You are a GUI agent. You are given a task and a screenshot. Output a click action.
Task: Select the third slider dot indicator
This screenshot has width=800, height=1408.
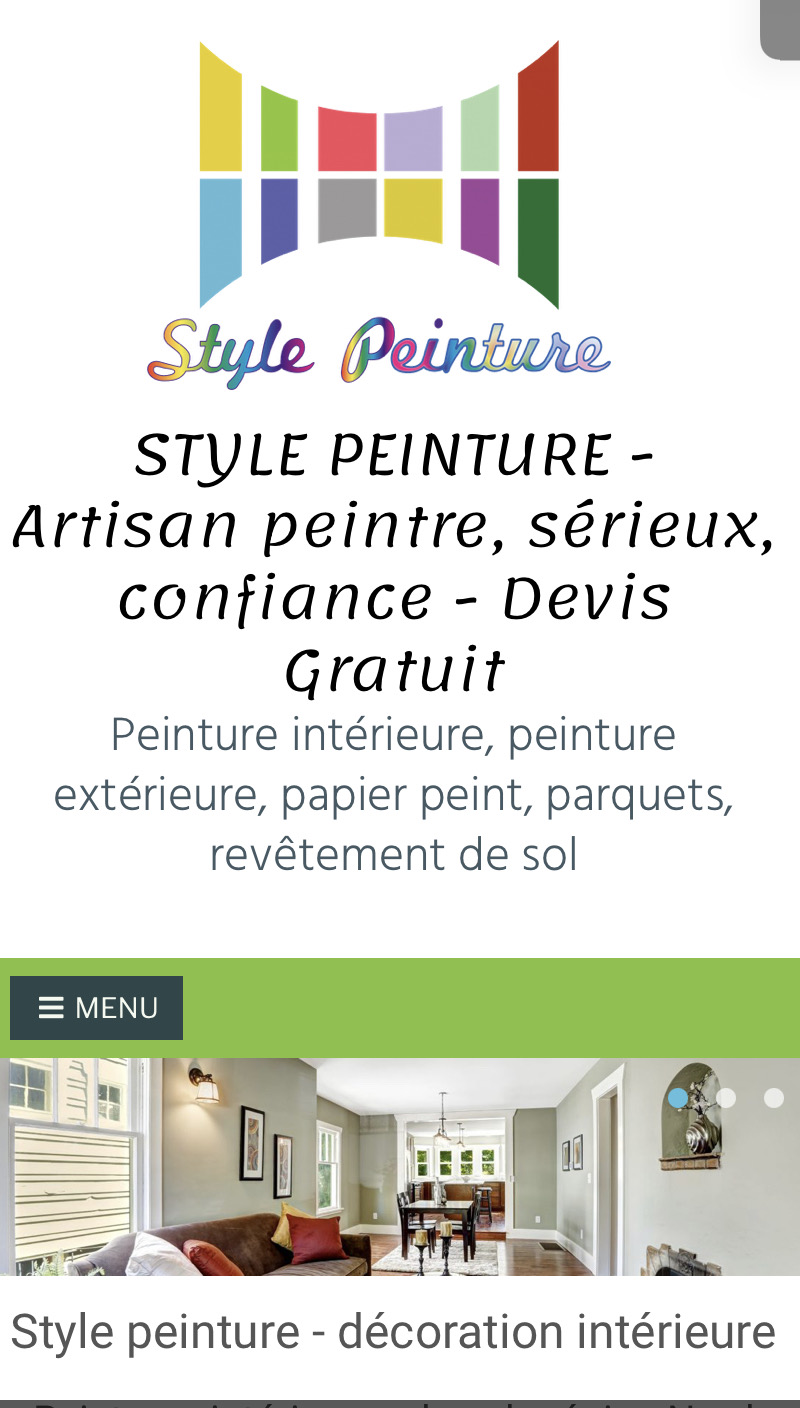click(x=773, y=1098)
